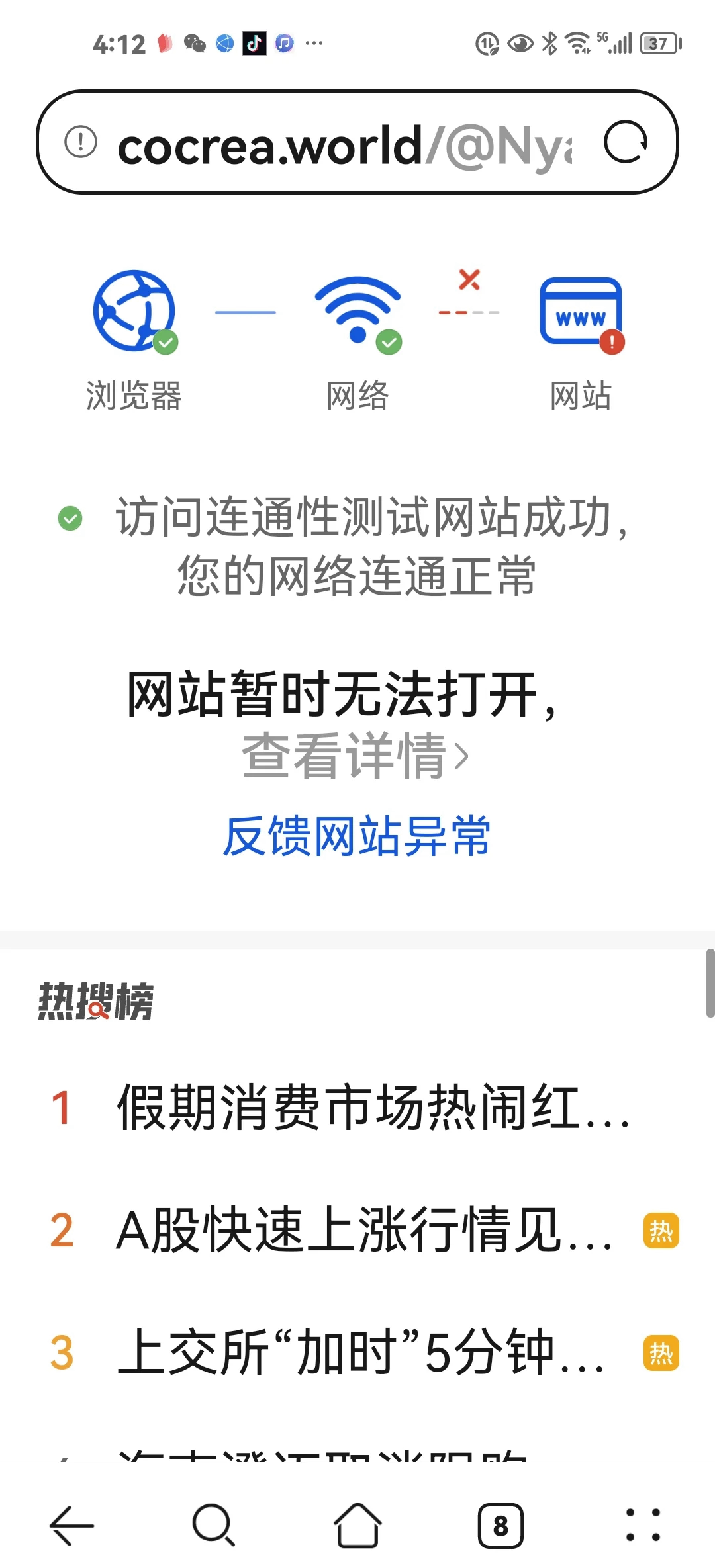Open the four-dot browser menu

[643, 1526]
